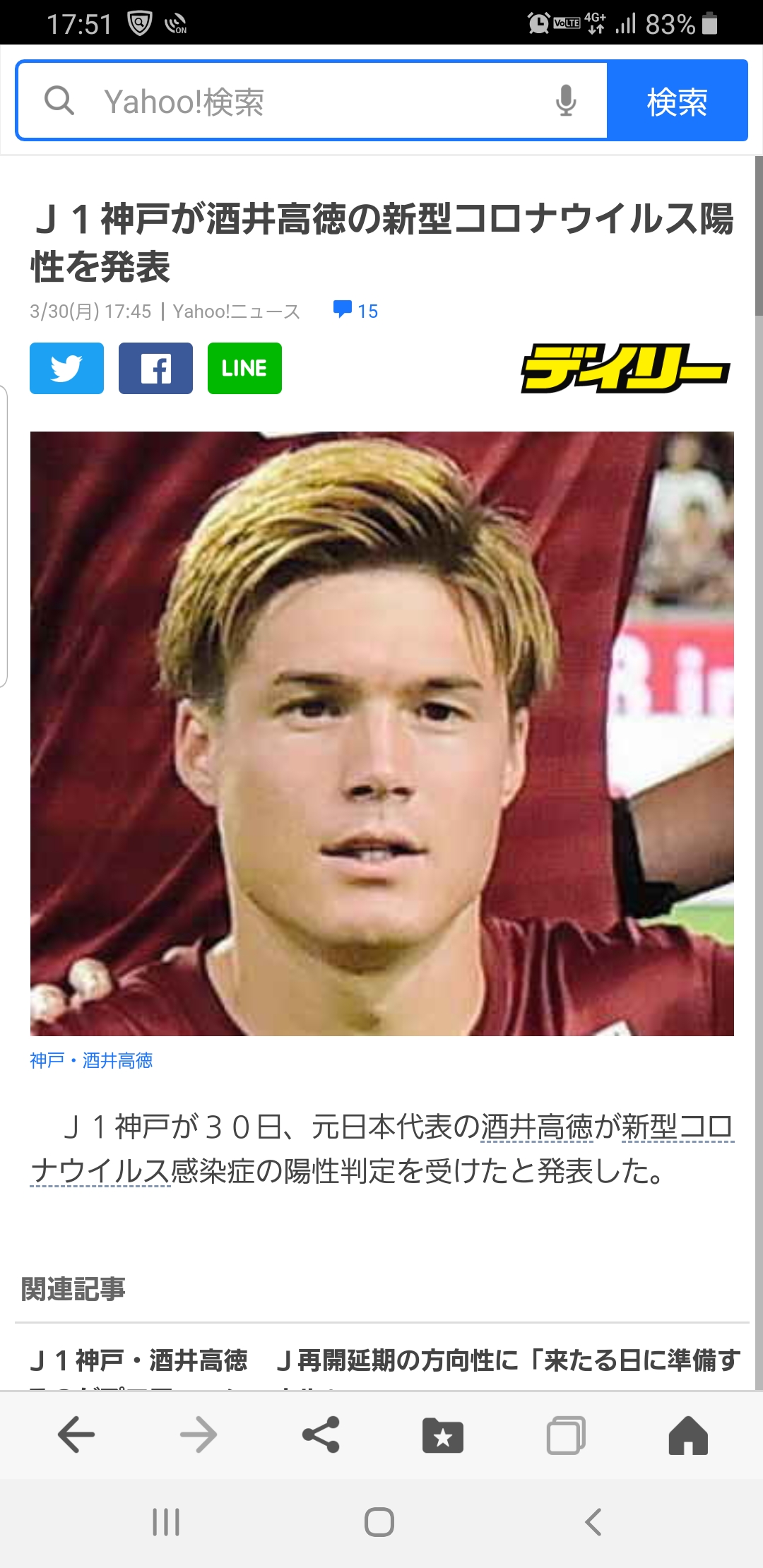Open the 15 comments on this article
763x1568 pixels.
pos(356,311)
